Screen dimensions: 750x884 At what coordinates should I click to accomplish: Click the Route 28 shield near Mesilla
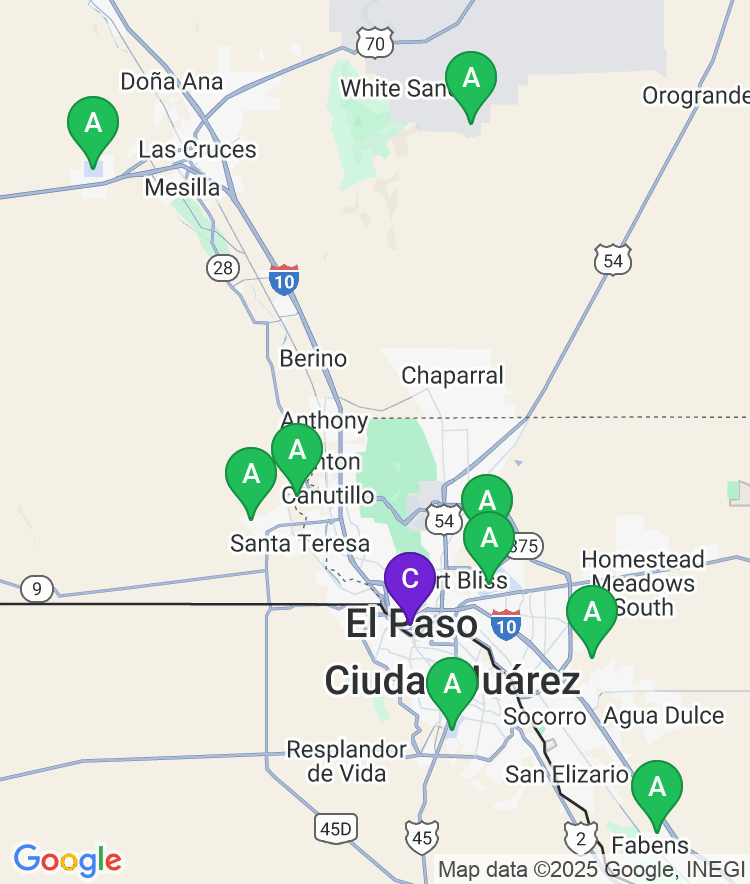pyautogui.click(x=222, y=269)
